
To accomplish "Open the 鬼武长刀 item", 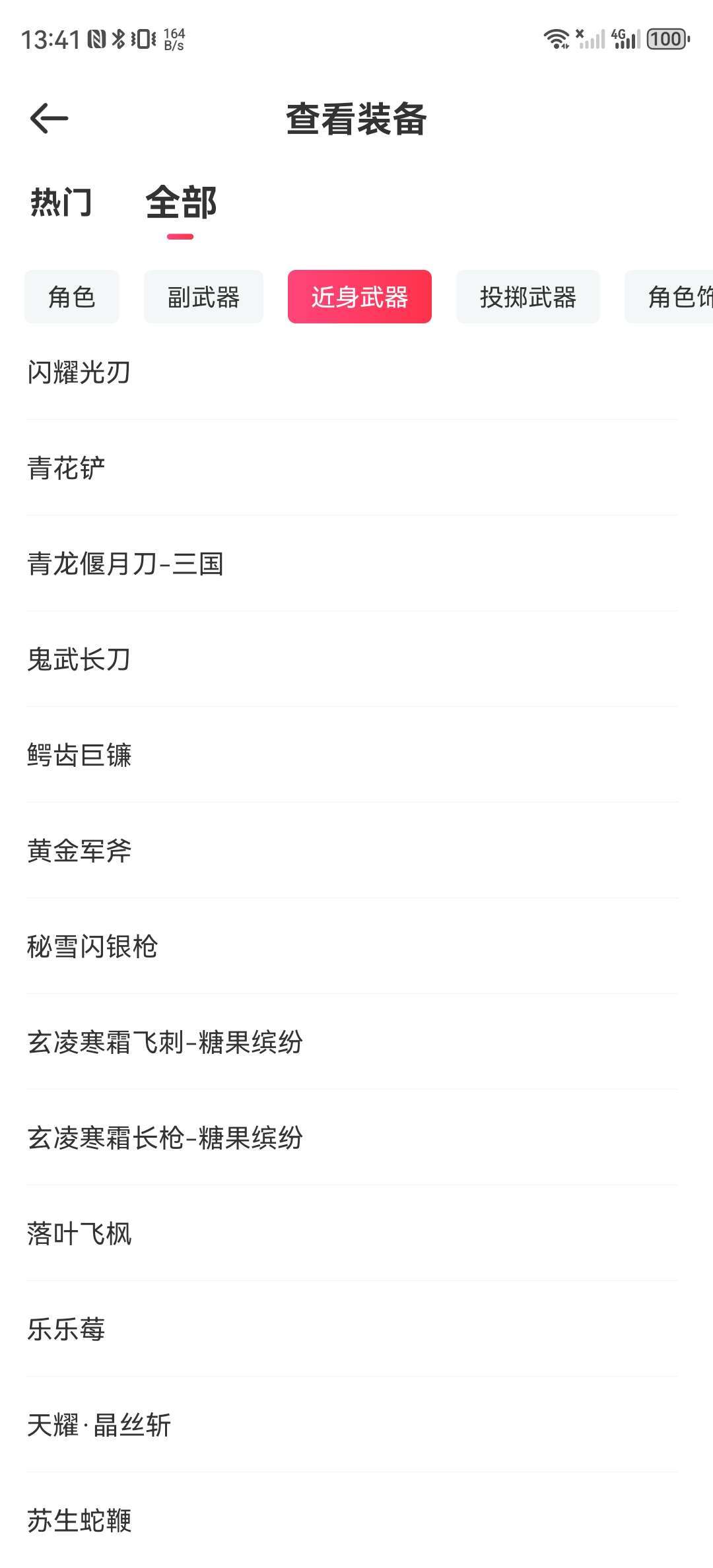I will 79,660.
